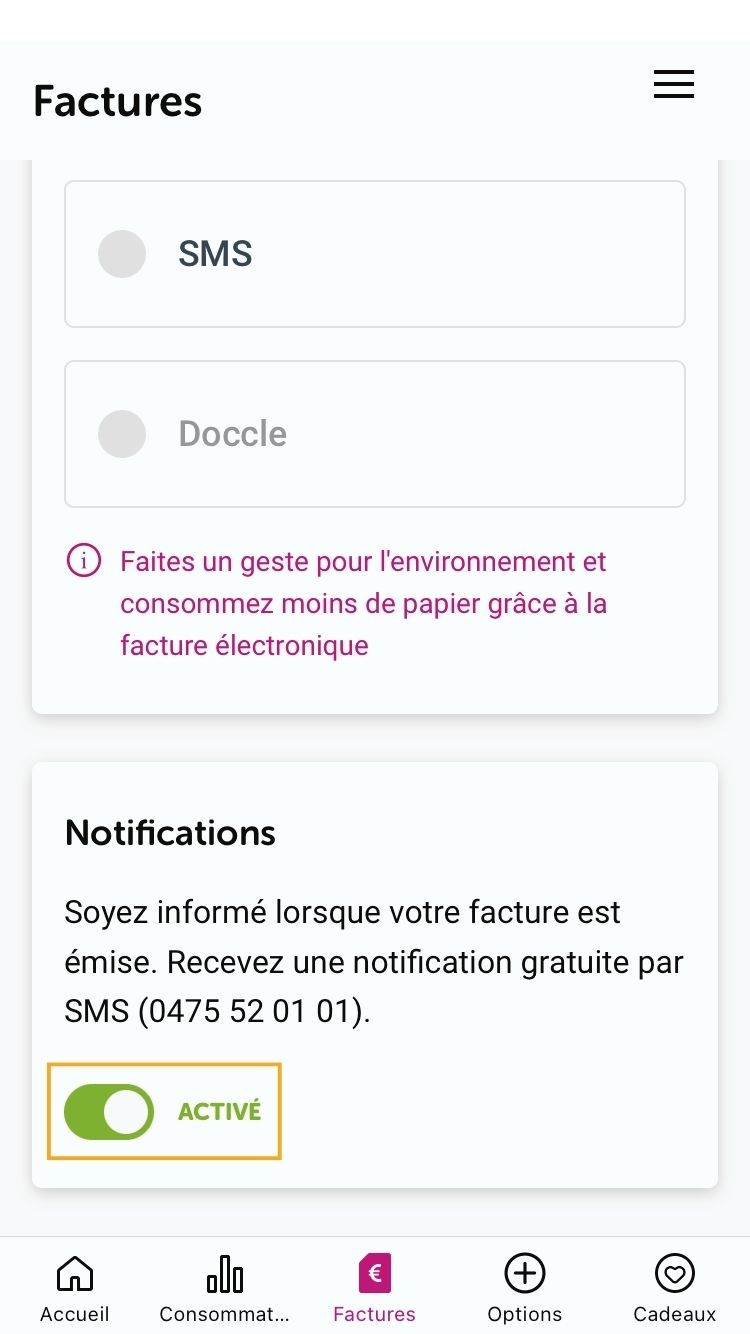Tap the information icon beside the environment message
Image resolution: width=750 pixels, height=1334 pixels.
tap(84, 561)
